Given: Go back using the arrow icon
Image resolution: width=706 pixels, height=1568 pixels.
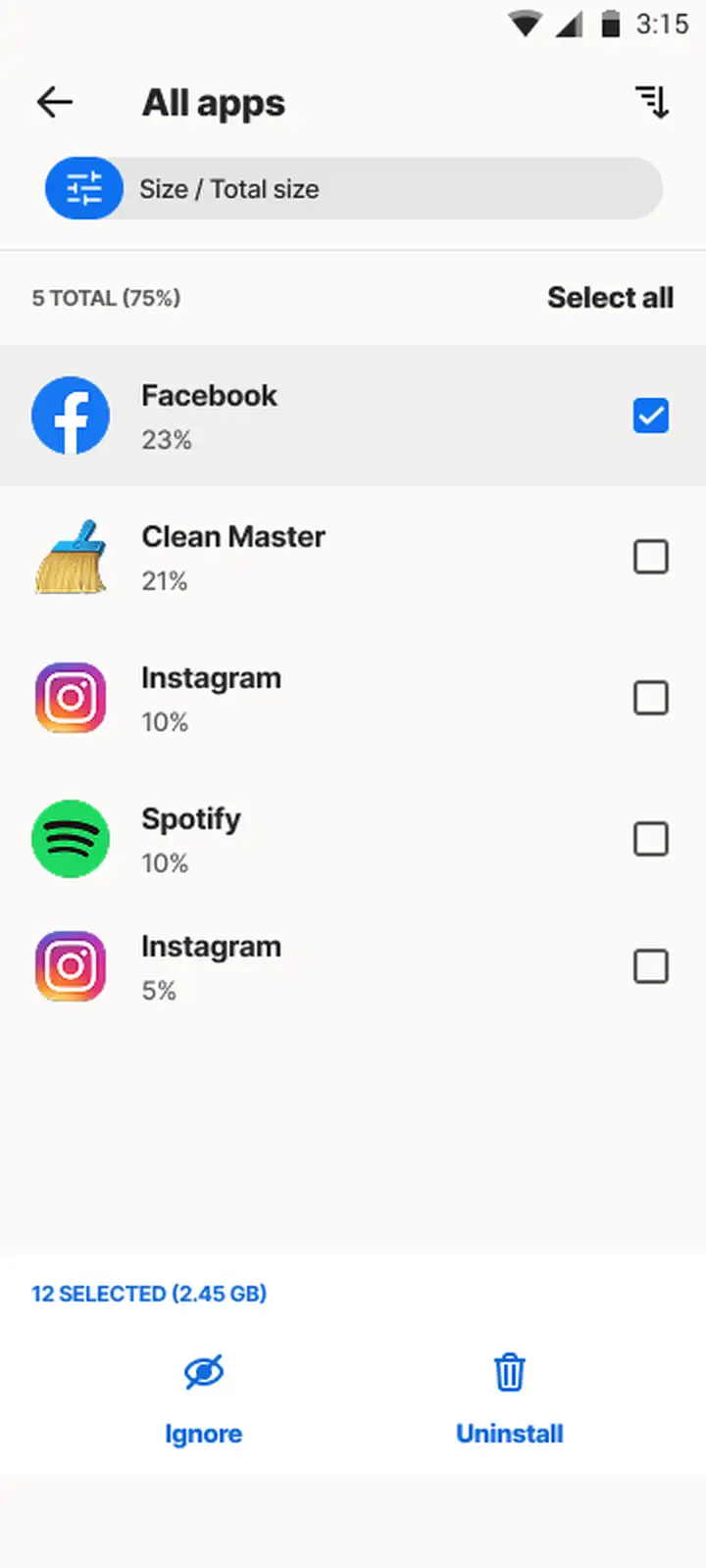Looking at the screenshot, I should [55, 102].
